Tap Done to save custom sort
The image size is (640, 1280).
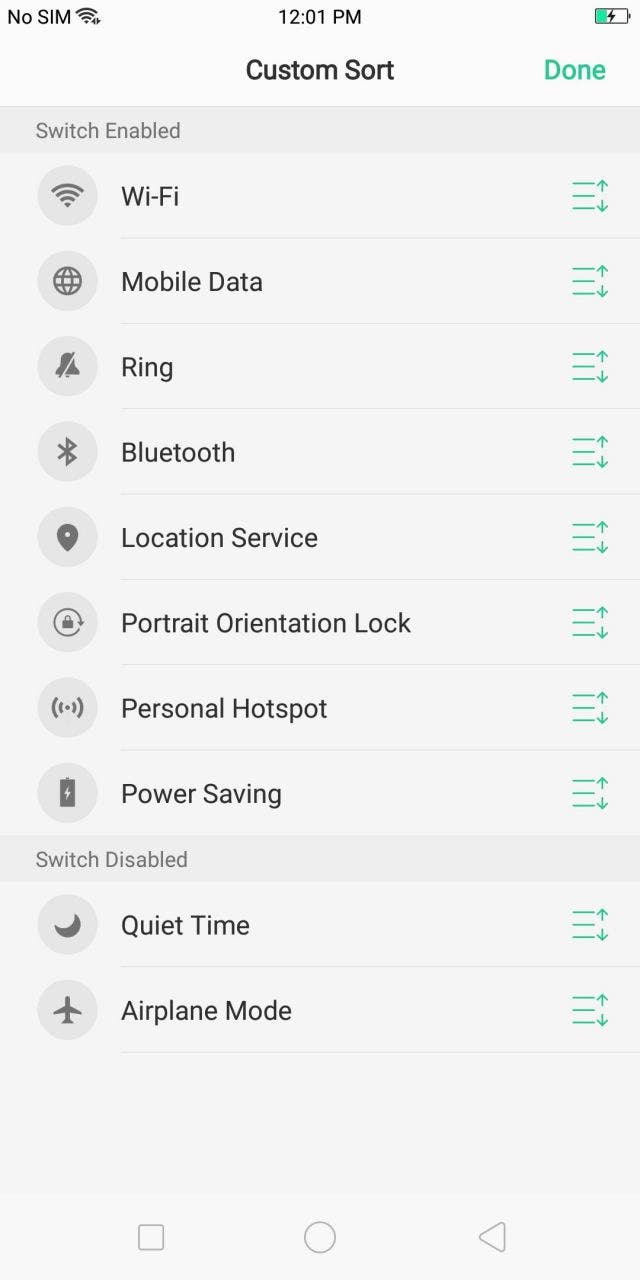point(574,70)
